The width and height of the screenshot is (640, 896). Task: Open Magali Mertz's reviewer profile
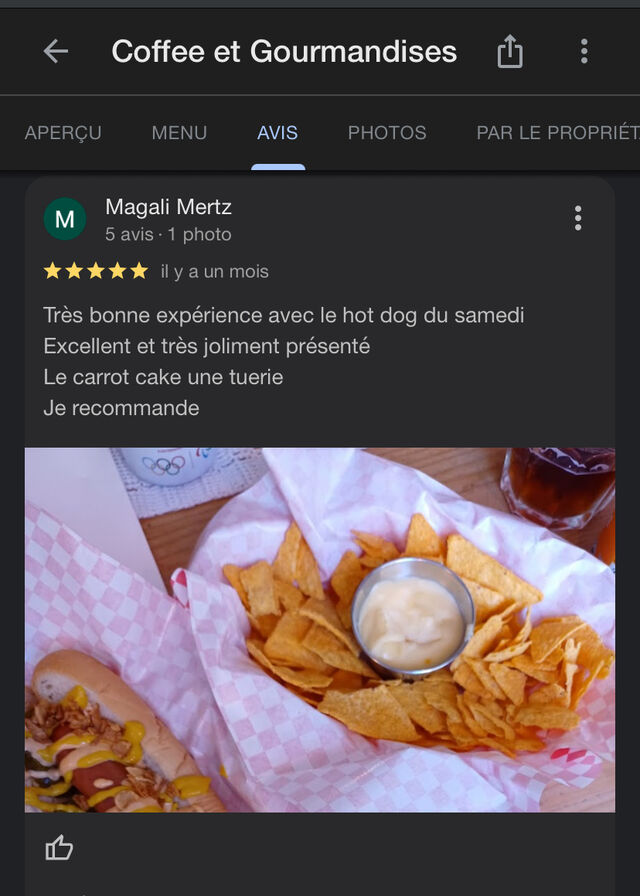[168, 208]
